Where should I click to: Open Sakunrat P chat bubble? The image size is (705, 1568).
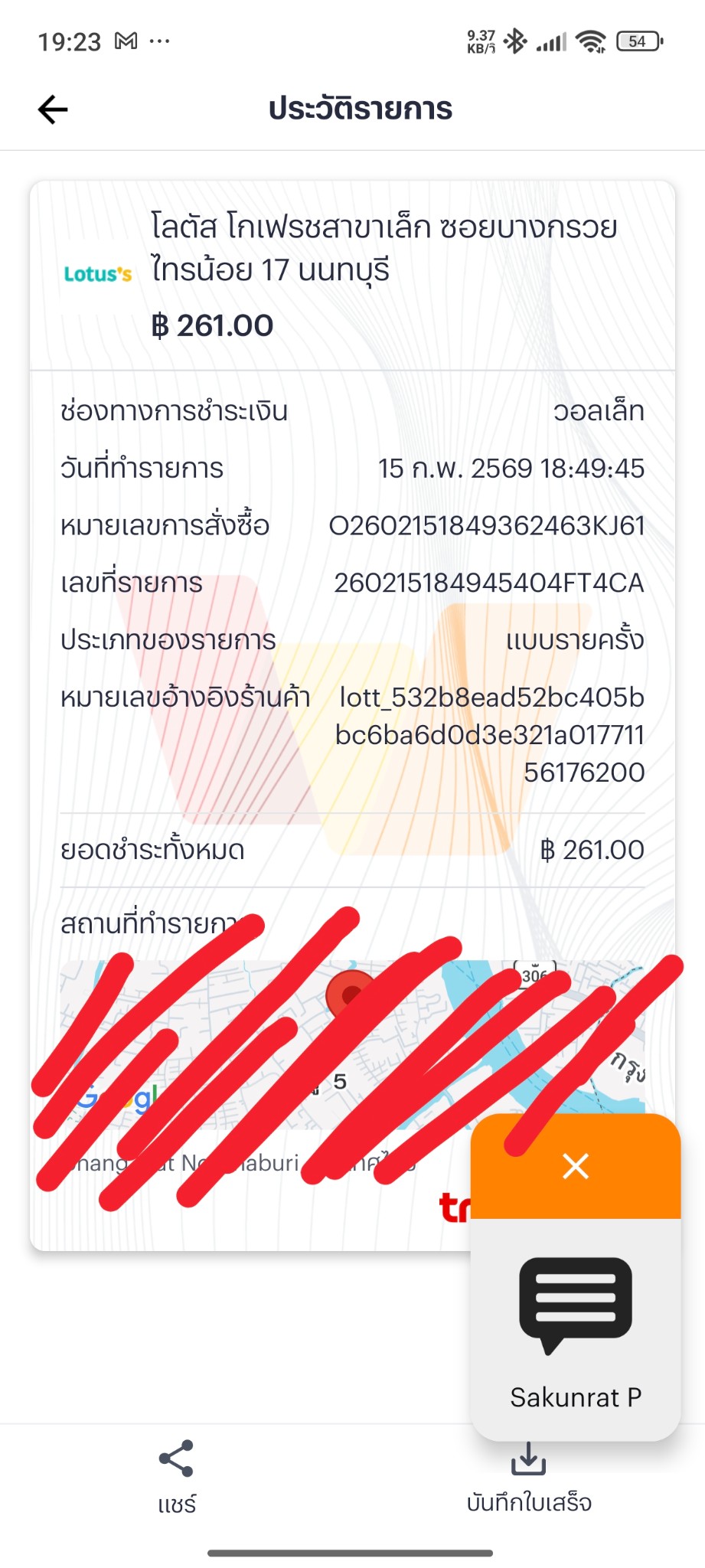(576, 1331)
